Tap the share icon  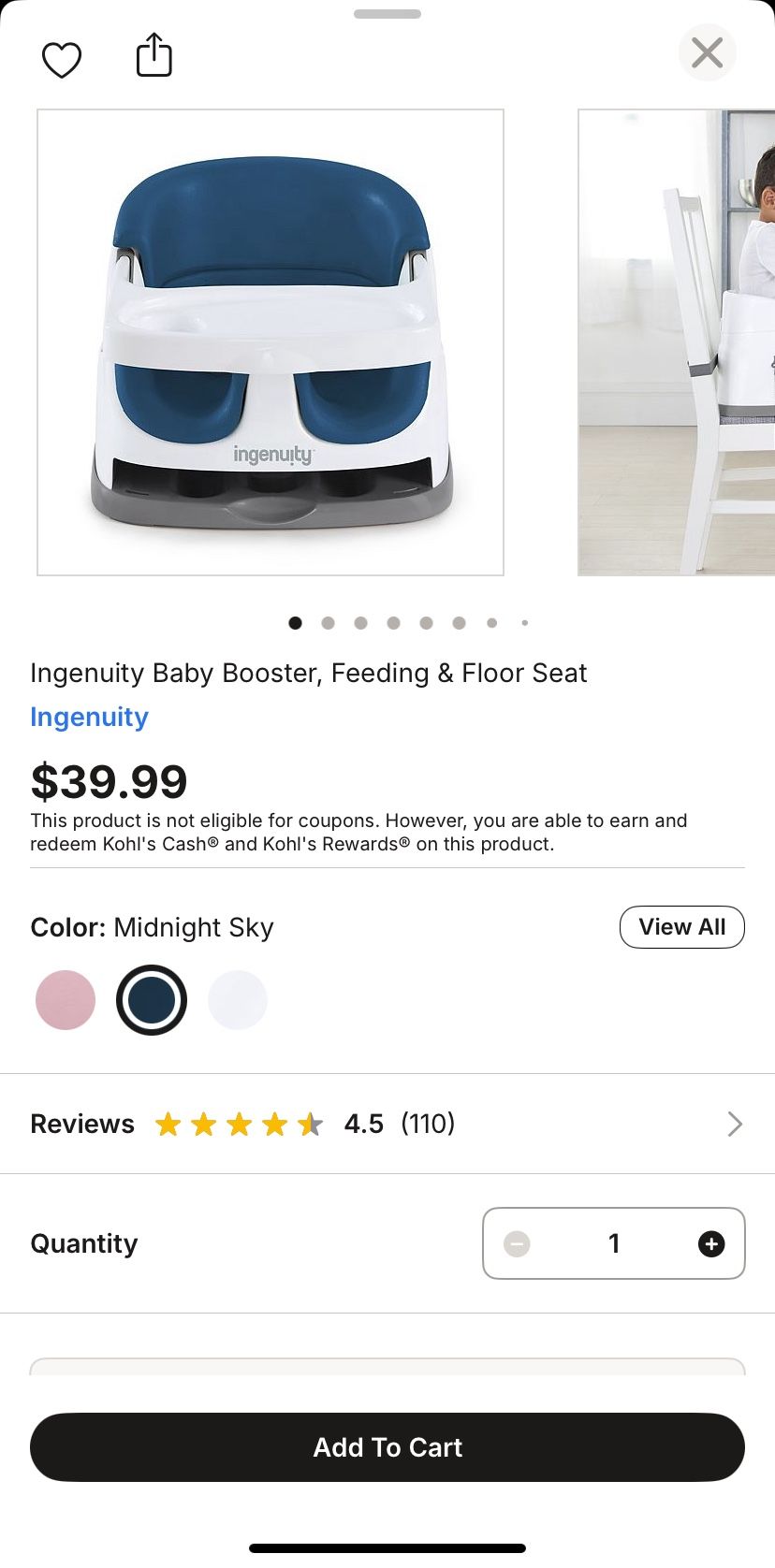coord(154,54)
